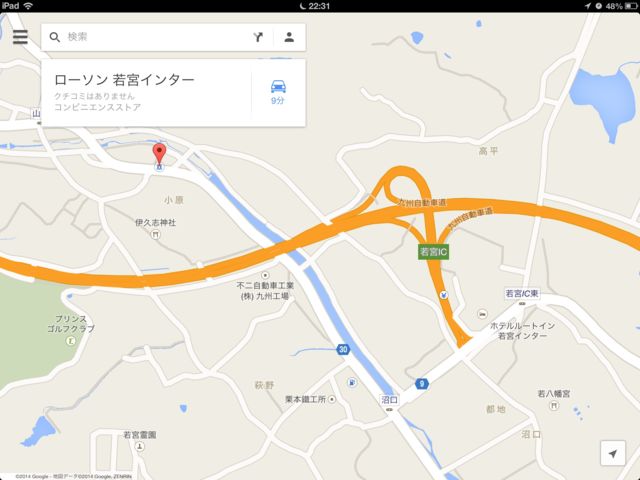
Task: Select the red pin on the map
Action: click(158, 155)
